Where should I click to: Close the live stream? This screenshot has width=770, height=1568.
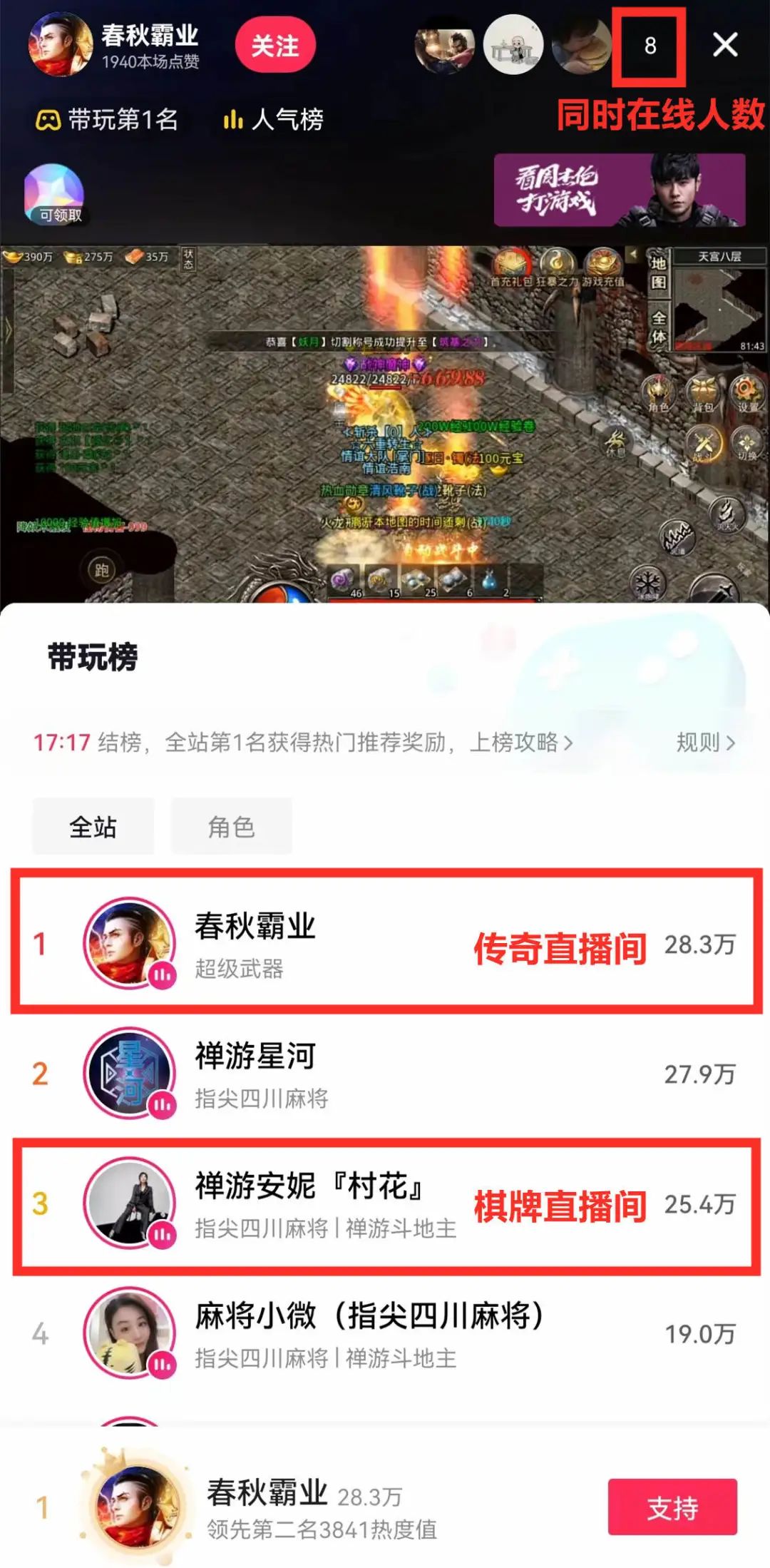click(x=725, y=45)
